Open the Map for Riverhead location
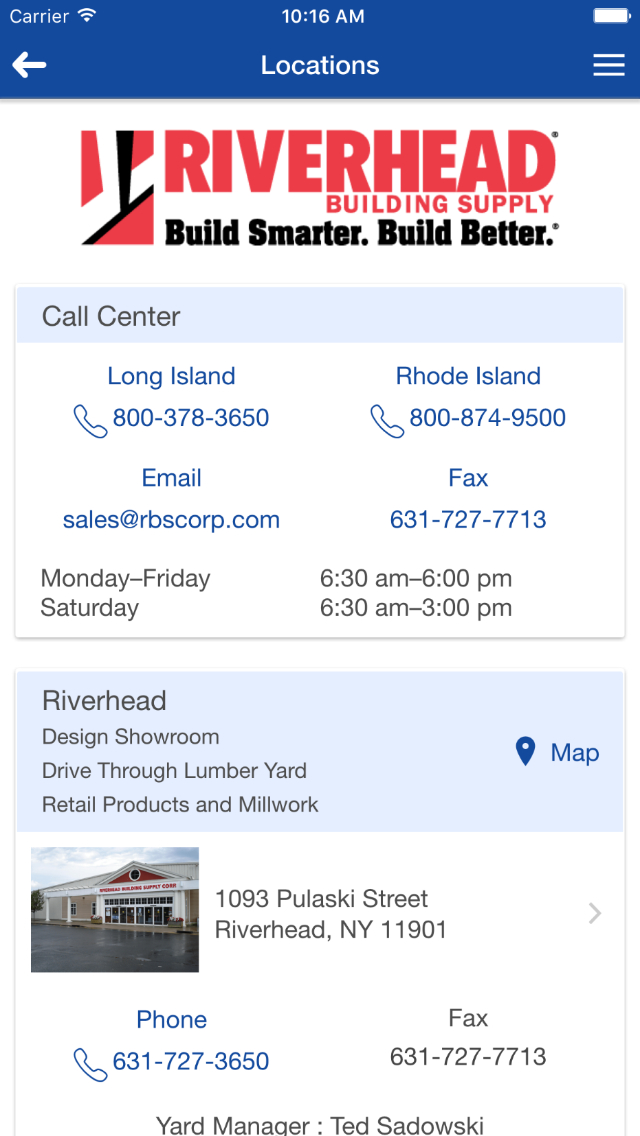 click(557, 752)
